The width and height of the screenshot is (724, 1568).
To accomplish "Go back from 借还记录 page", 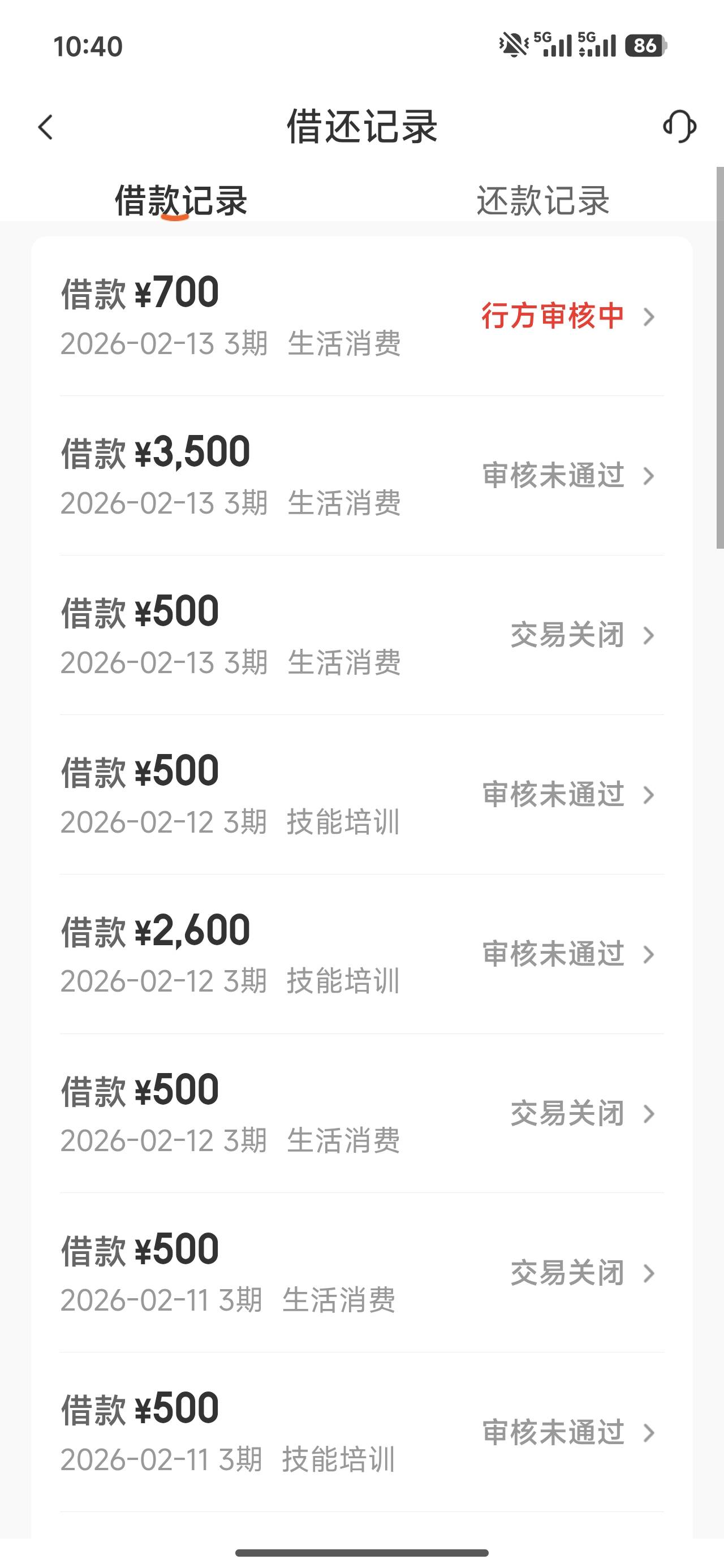I will tap(46, 127).
